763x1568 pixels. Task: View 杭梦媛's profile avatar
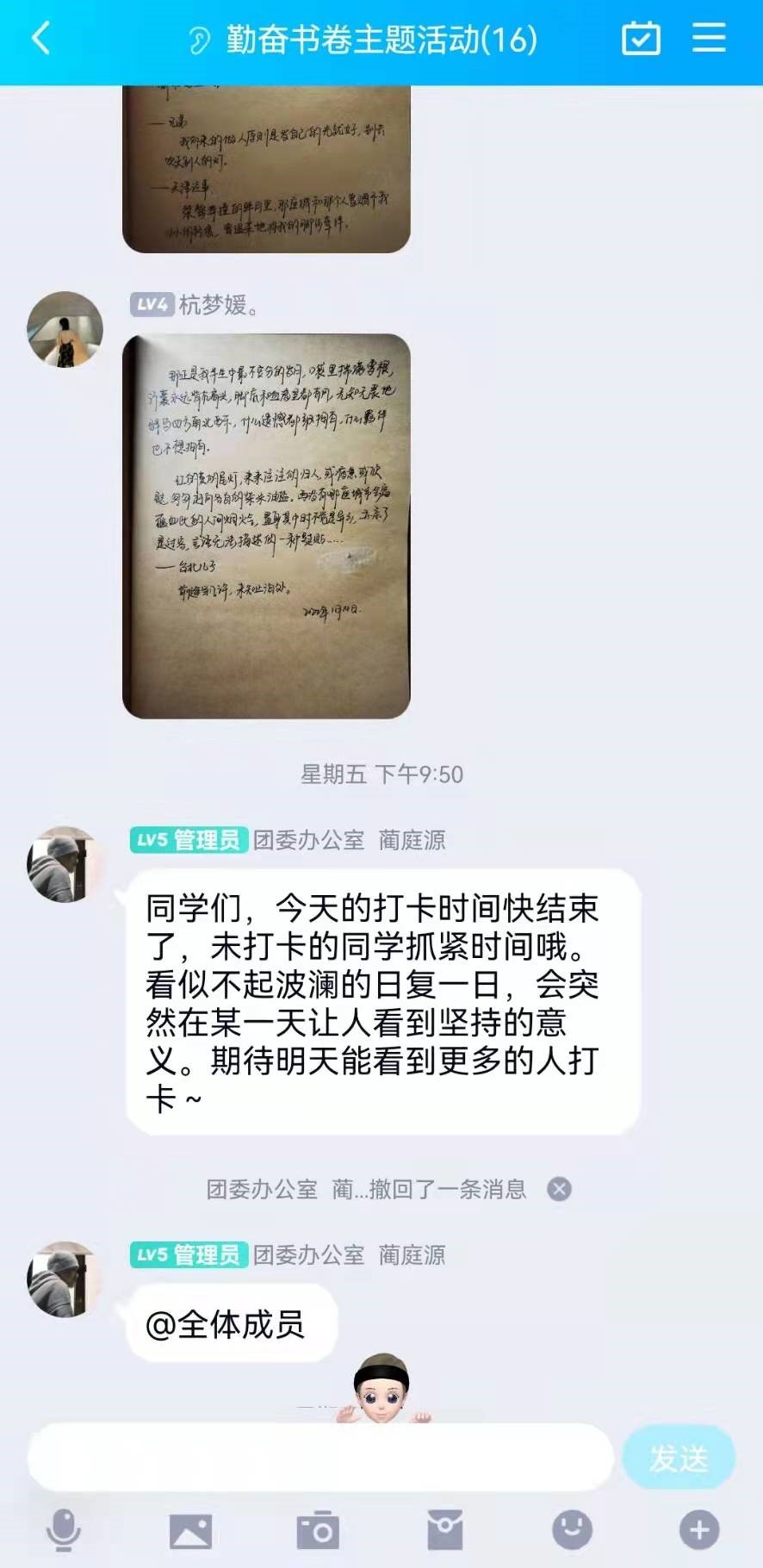[x=65, y=329]
